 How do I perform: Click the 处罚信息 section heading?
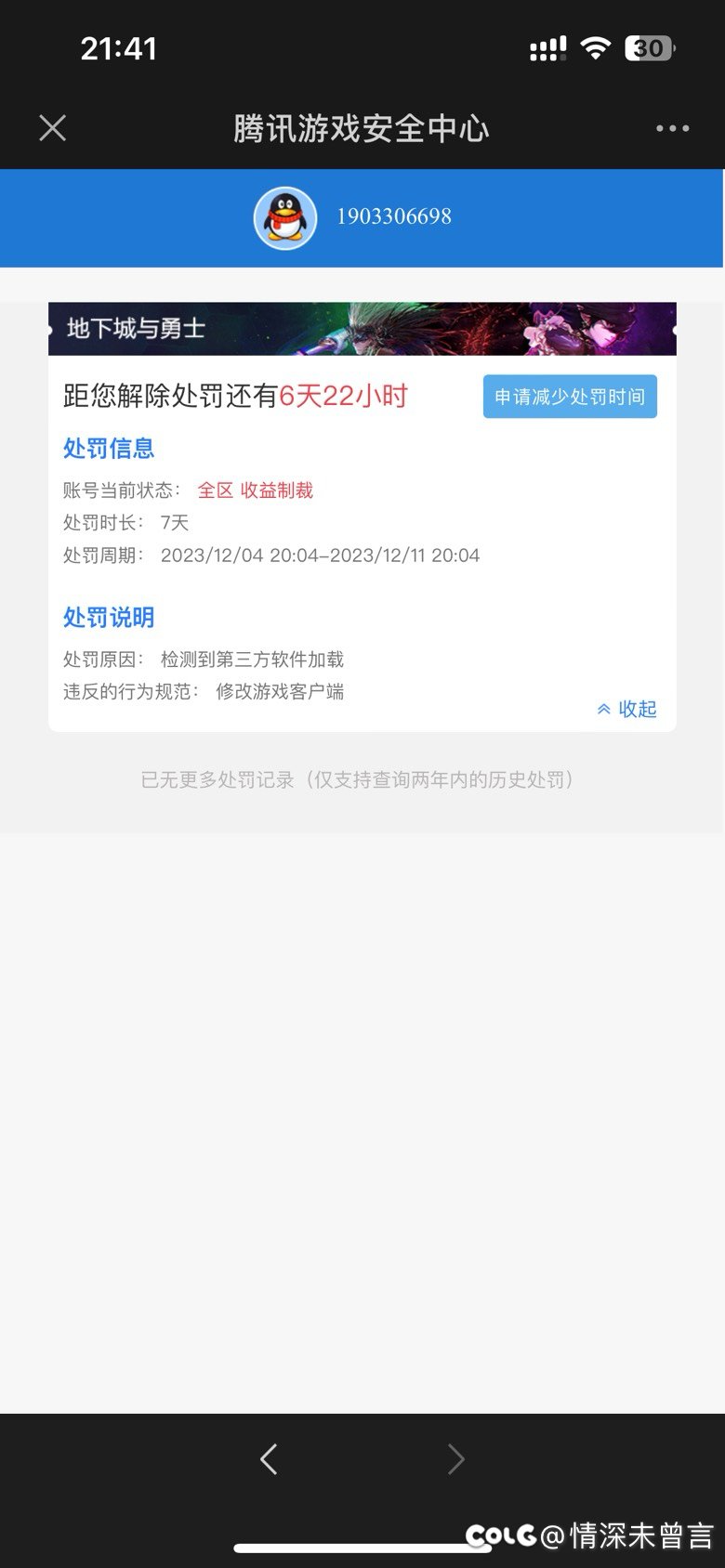(108, 449)
